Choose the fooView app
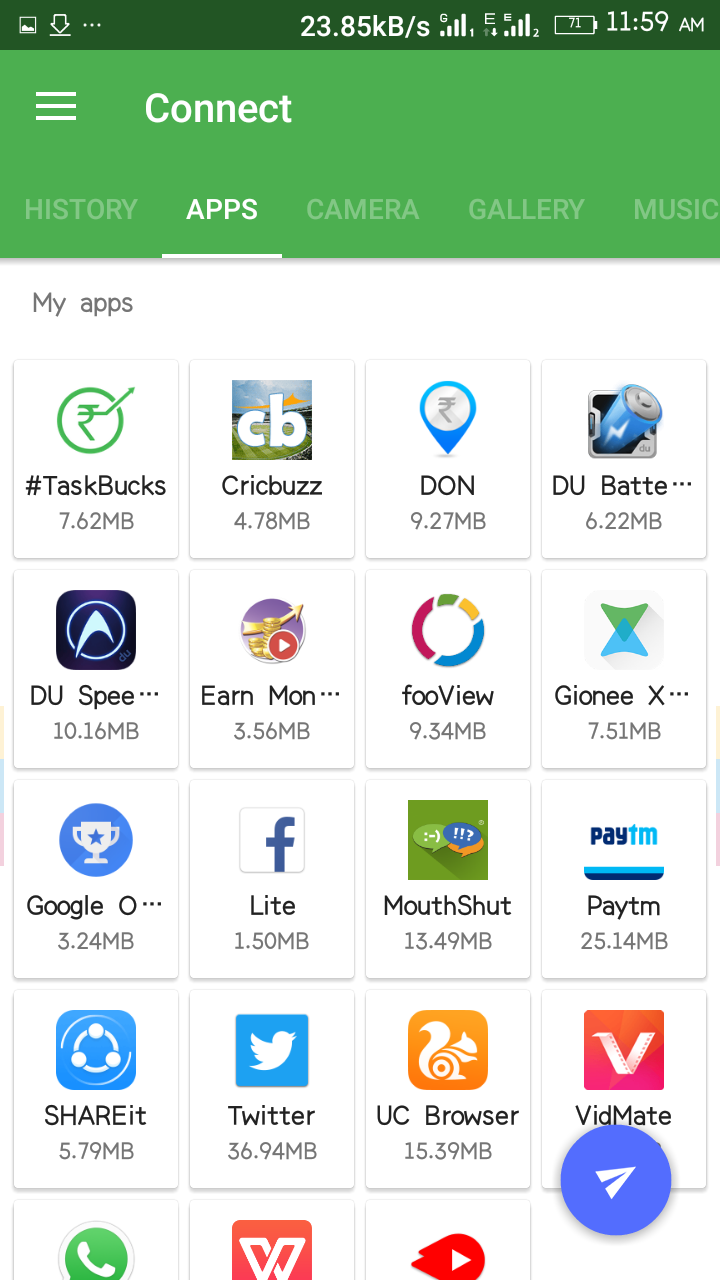This screenshot has height=1280, width=720. click(x=448, y=668)
